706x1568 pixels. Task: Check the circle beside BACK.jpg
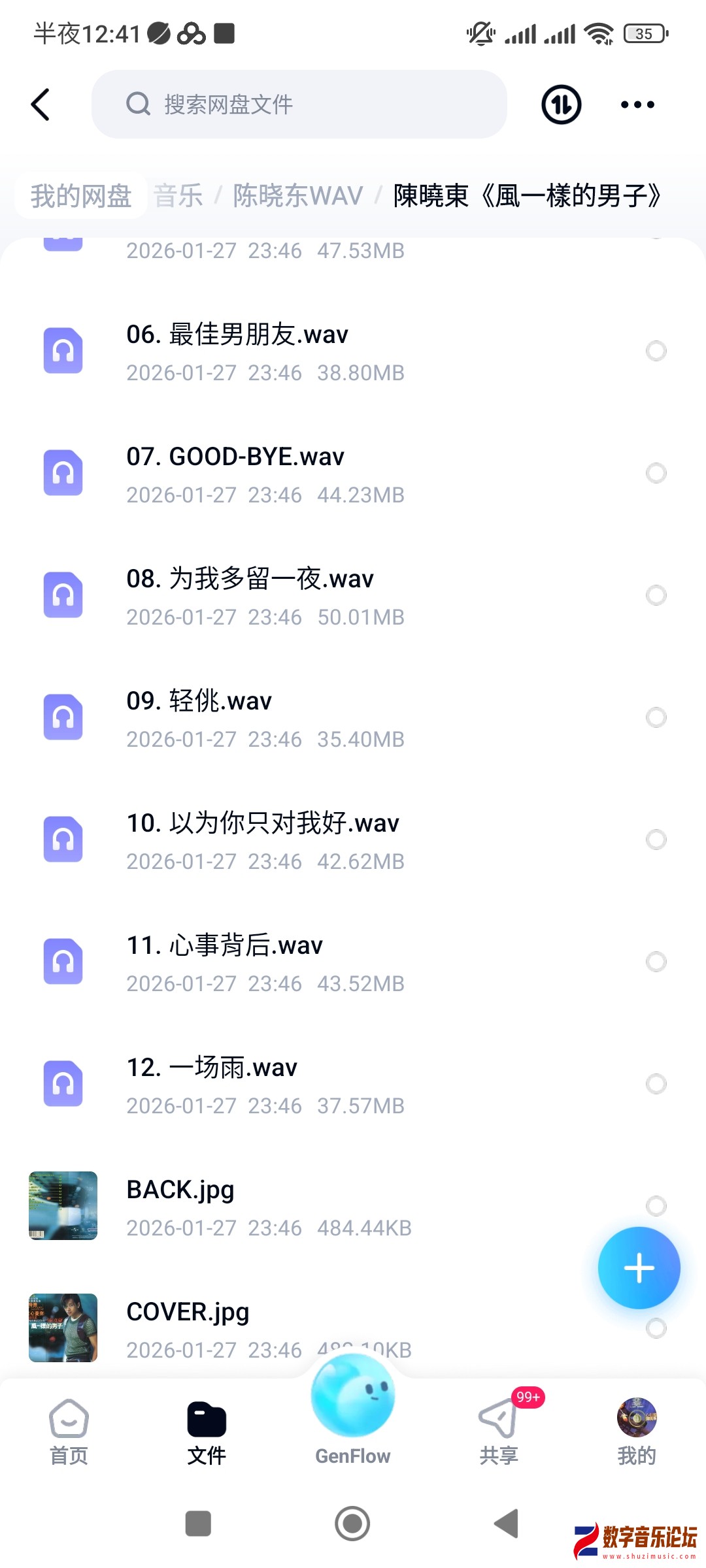point(656,1206)
